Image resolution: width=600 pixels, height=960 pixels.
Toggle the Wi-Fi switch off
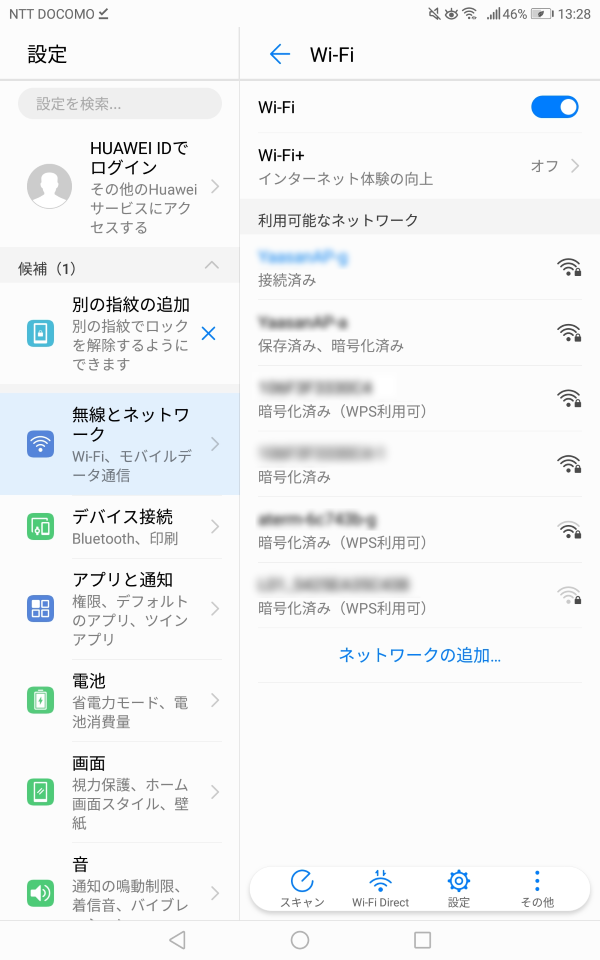pos(555,107)
